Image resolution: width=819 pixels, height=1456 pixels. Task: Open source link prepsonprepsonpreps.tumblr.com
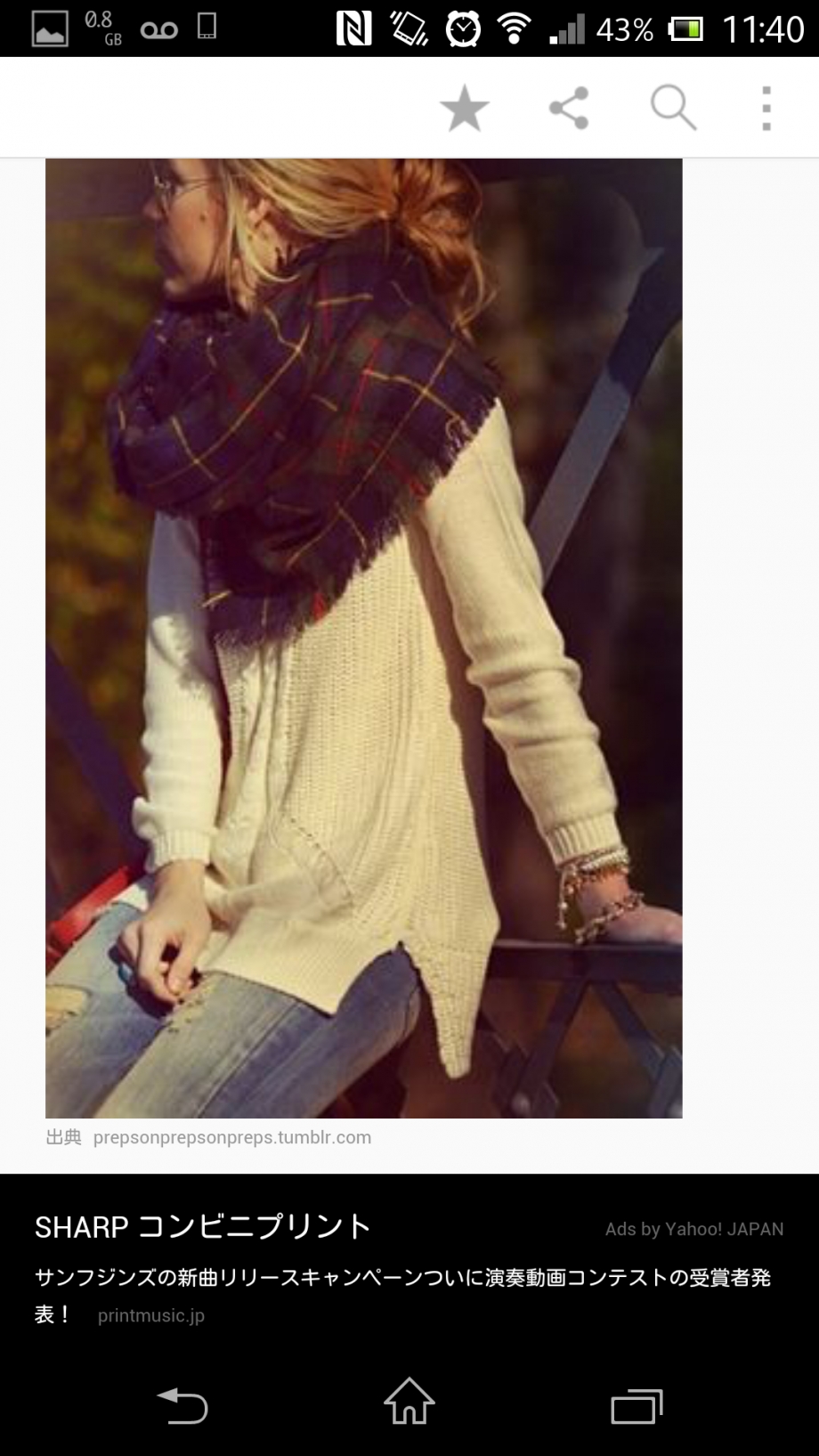[231, 1137]
